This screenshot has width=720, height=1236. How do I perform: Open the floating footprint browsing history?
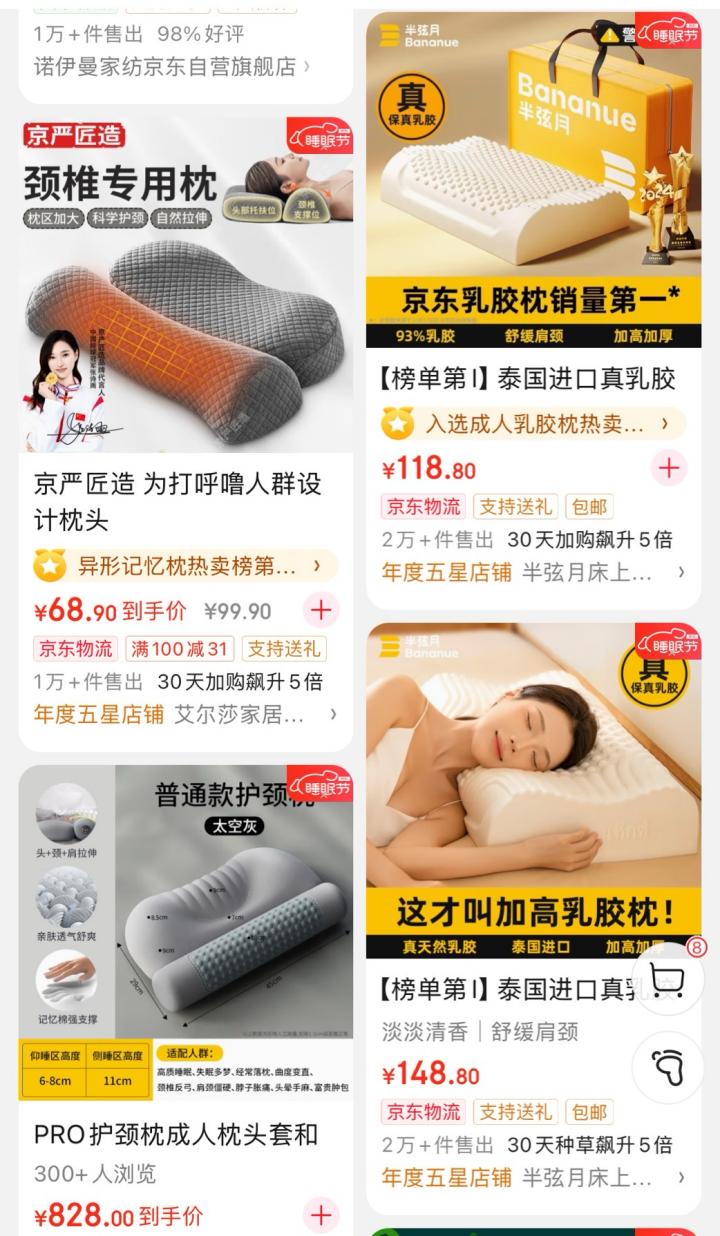click(x=667, y=1067)
